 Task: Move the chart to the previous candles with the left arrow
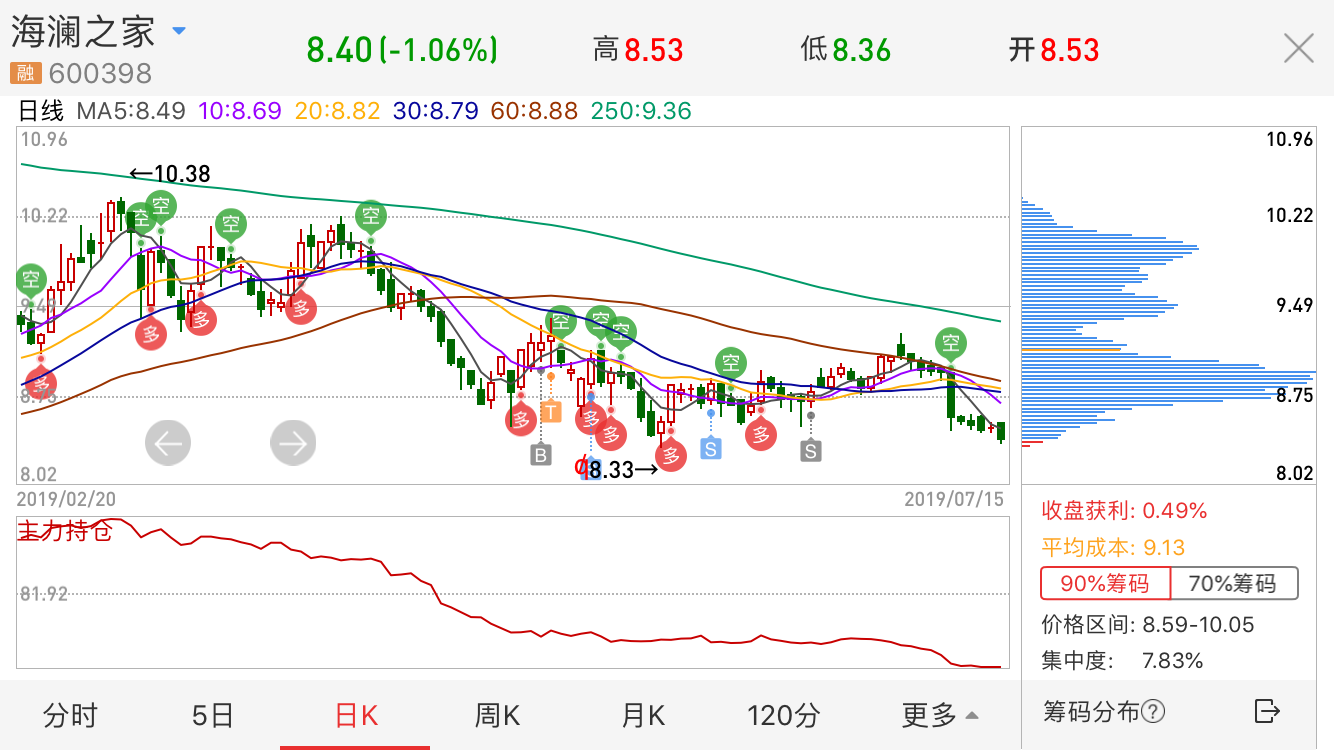click(168, 443)
